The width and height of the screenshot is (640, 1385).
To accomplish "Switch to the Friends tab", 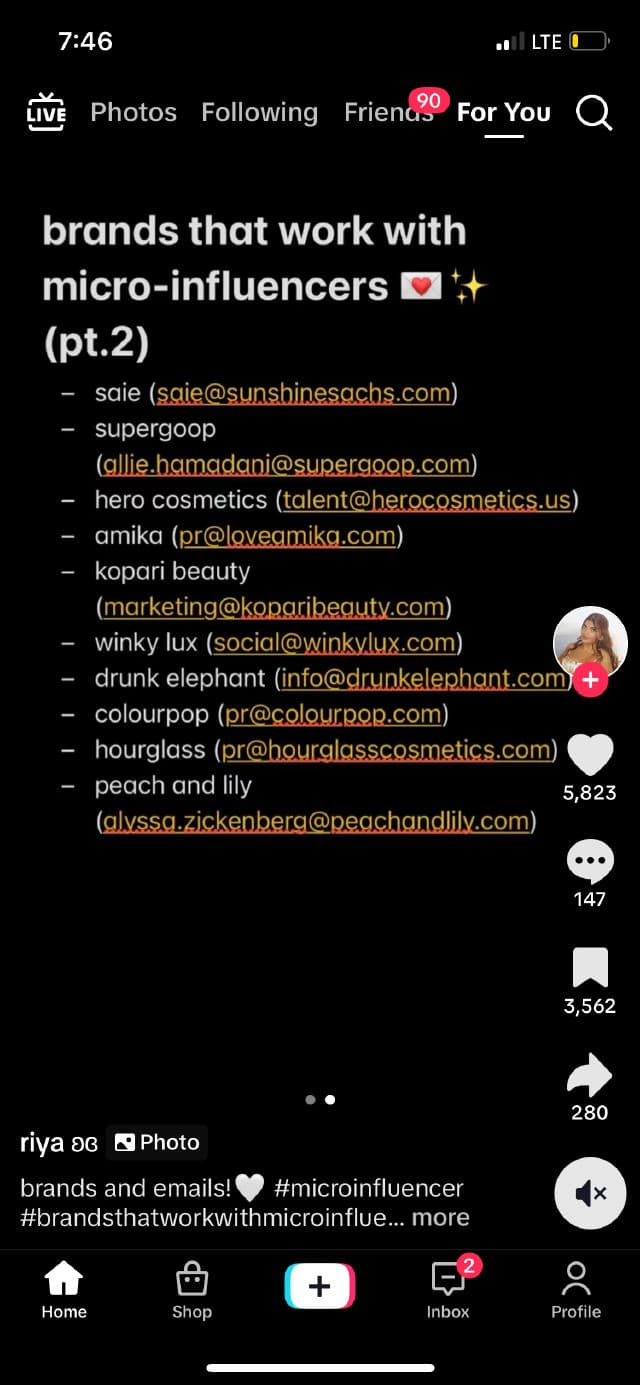I will 388,112.
